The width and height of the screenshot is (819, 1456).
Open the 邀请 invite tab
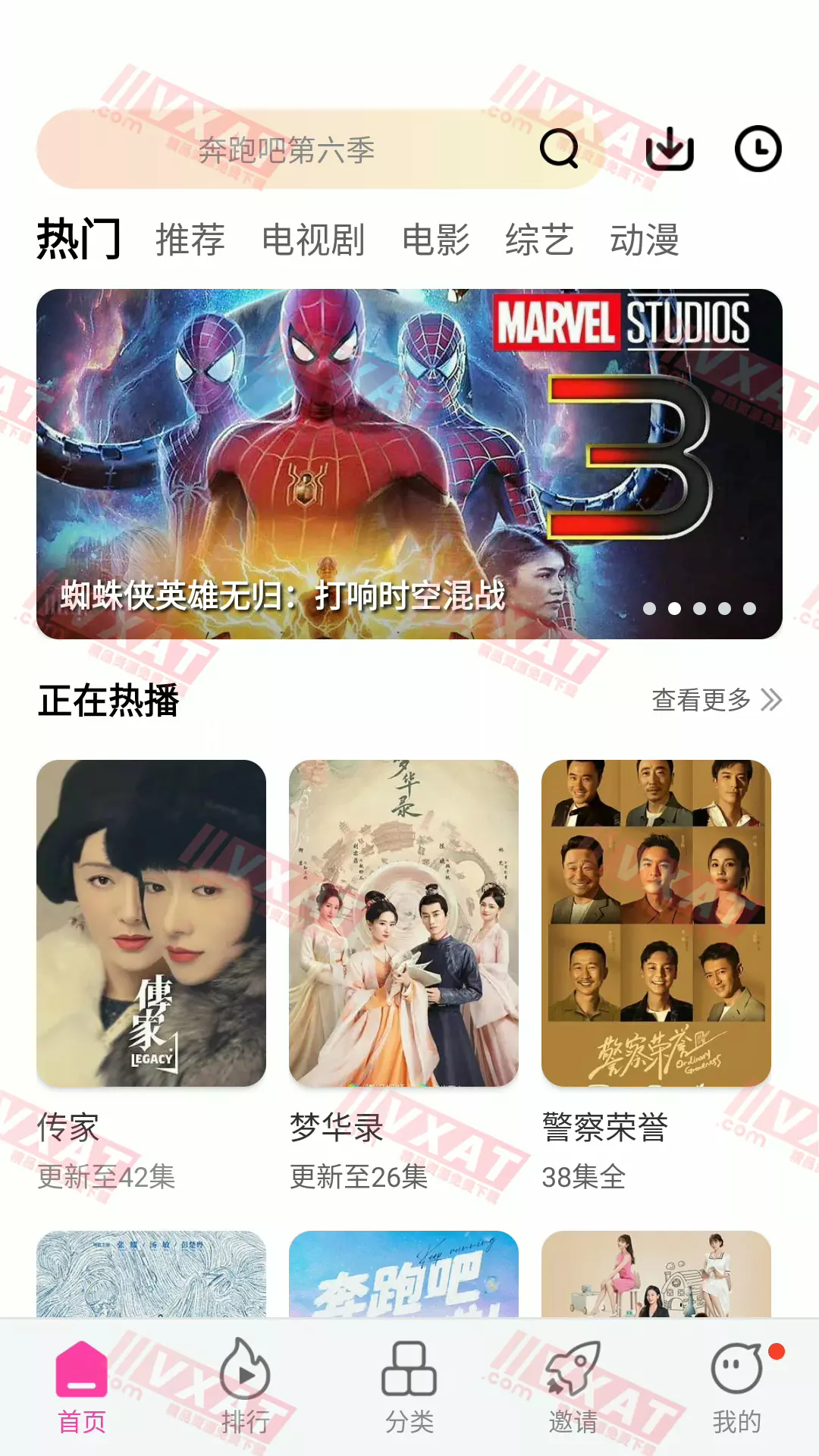[x=573, y=1388]
